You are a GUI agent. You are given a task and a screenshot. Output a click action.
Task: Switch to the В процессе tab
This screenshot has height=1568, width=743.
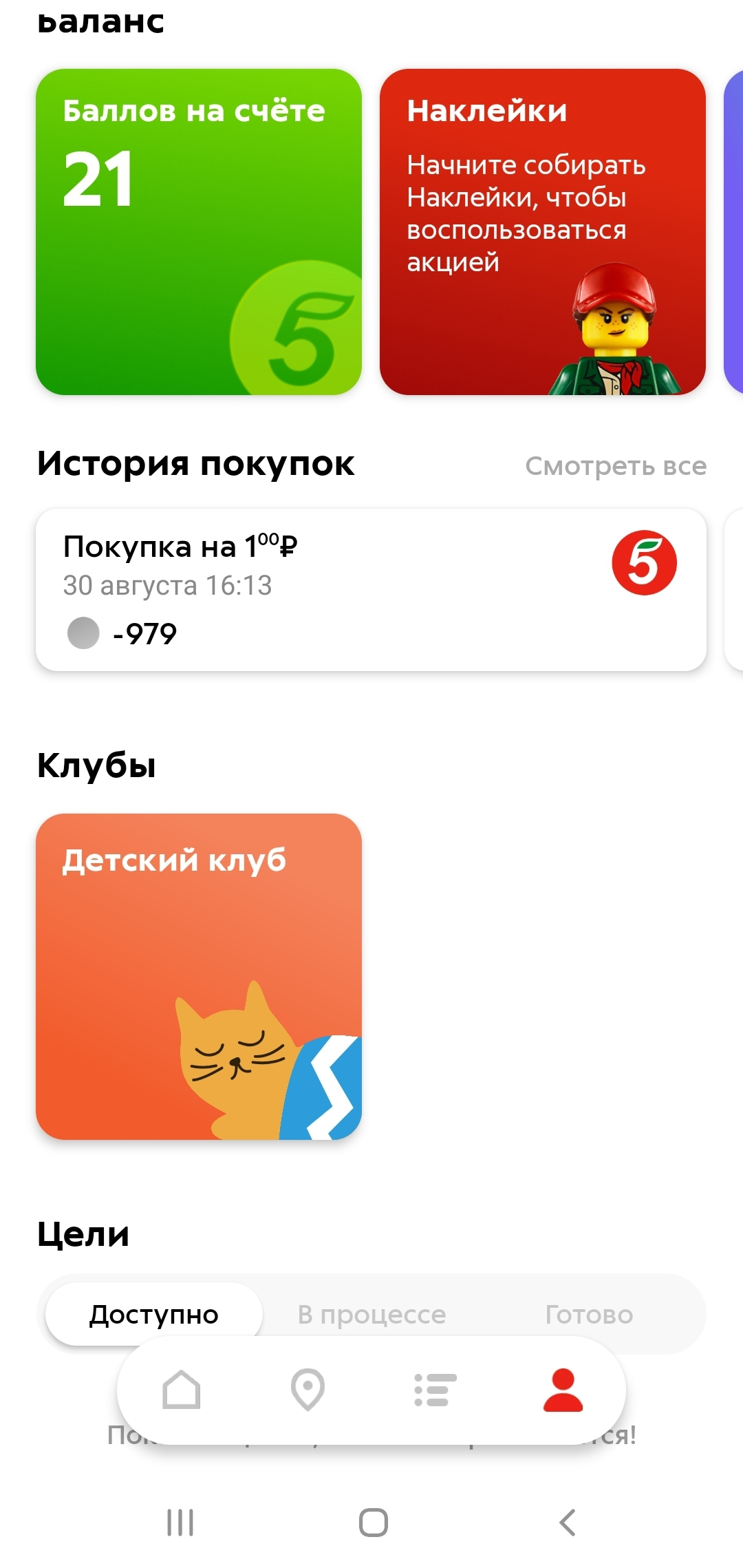(x=371, y=1314)
